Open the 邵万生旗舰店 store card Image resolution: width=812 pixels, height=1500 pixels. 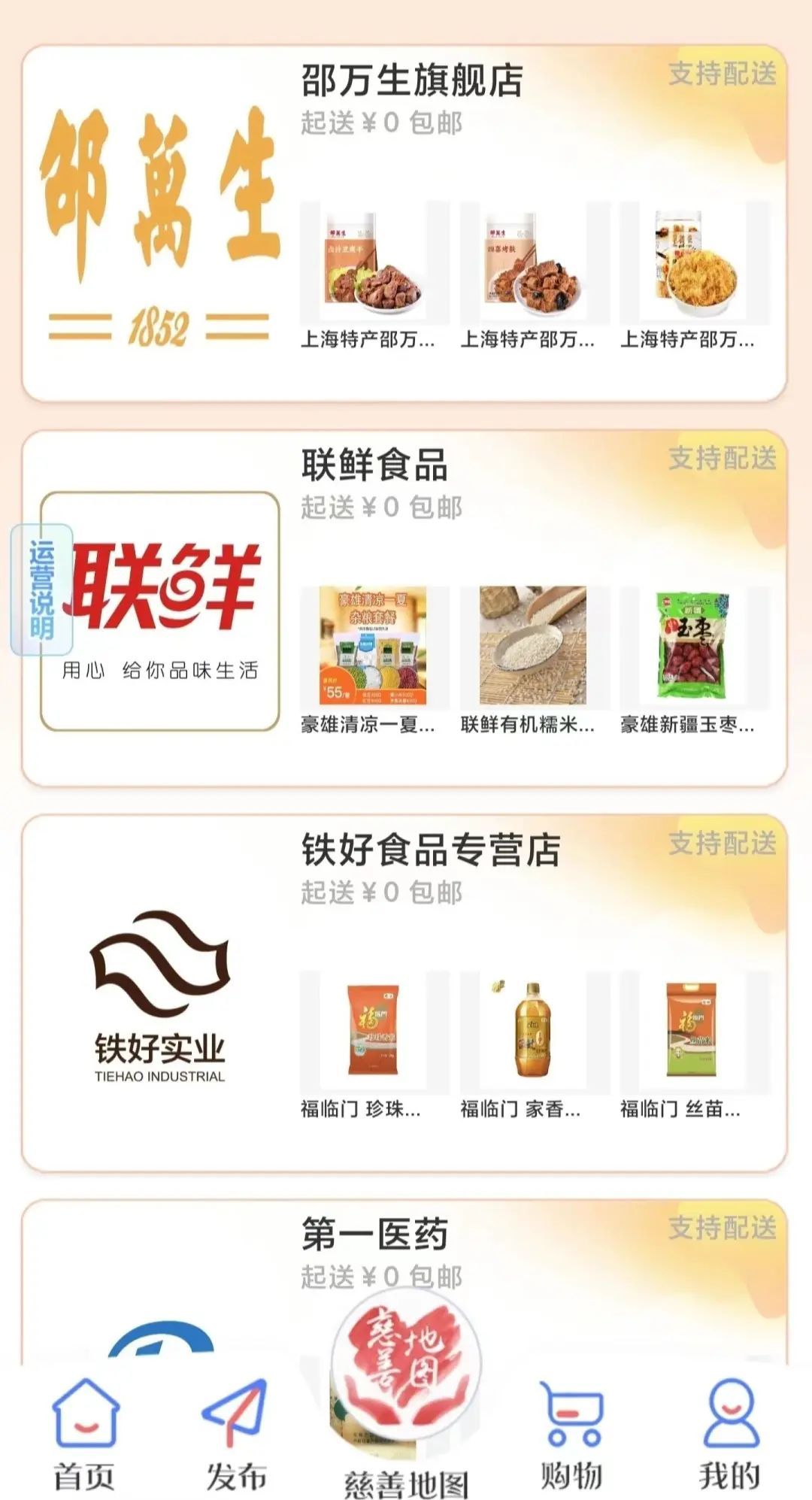(412, 81)
